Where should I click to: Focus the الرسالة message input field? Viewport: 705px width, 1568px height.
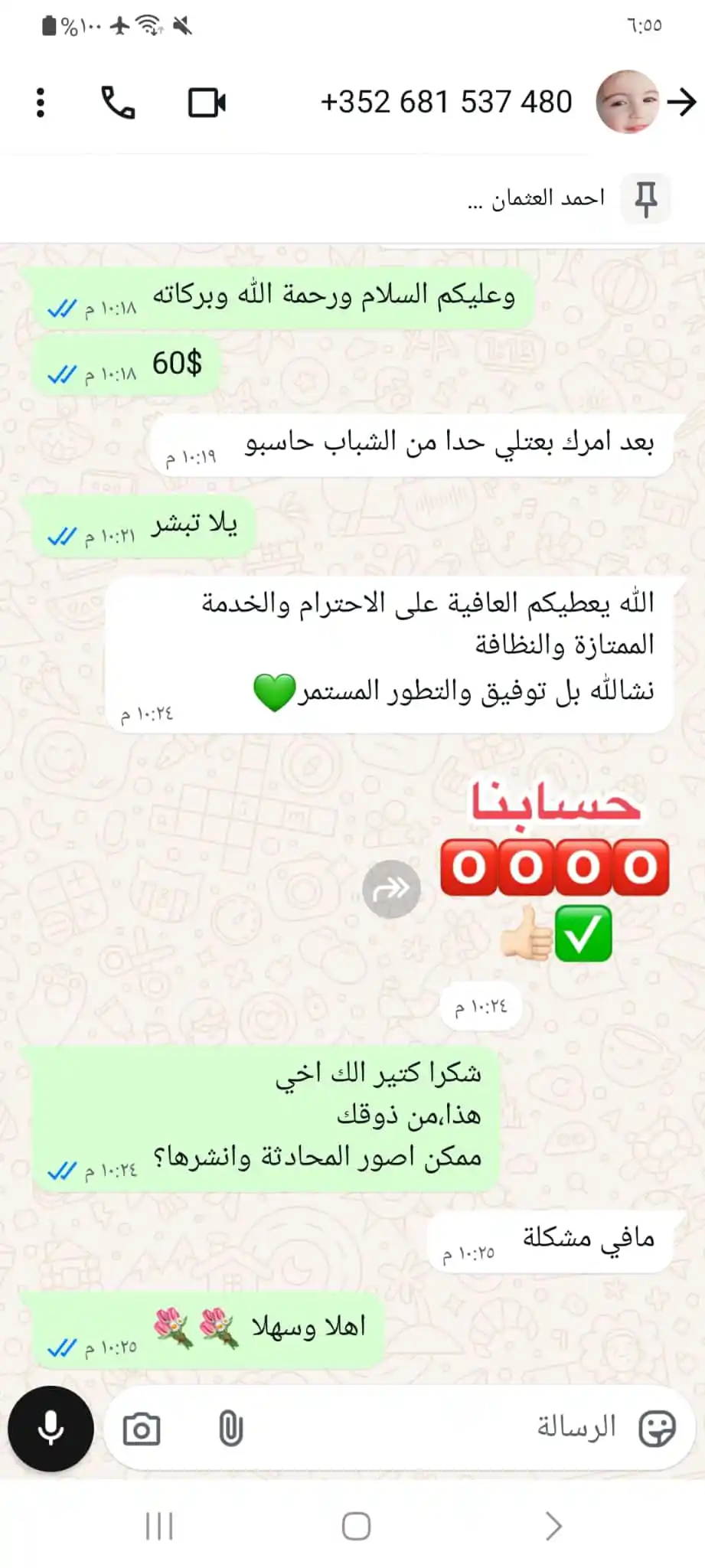pyautogui.click(x=459, y=1428)
